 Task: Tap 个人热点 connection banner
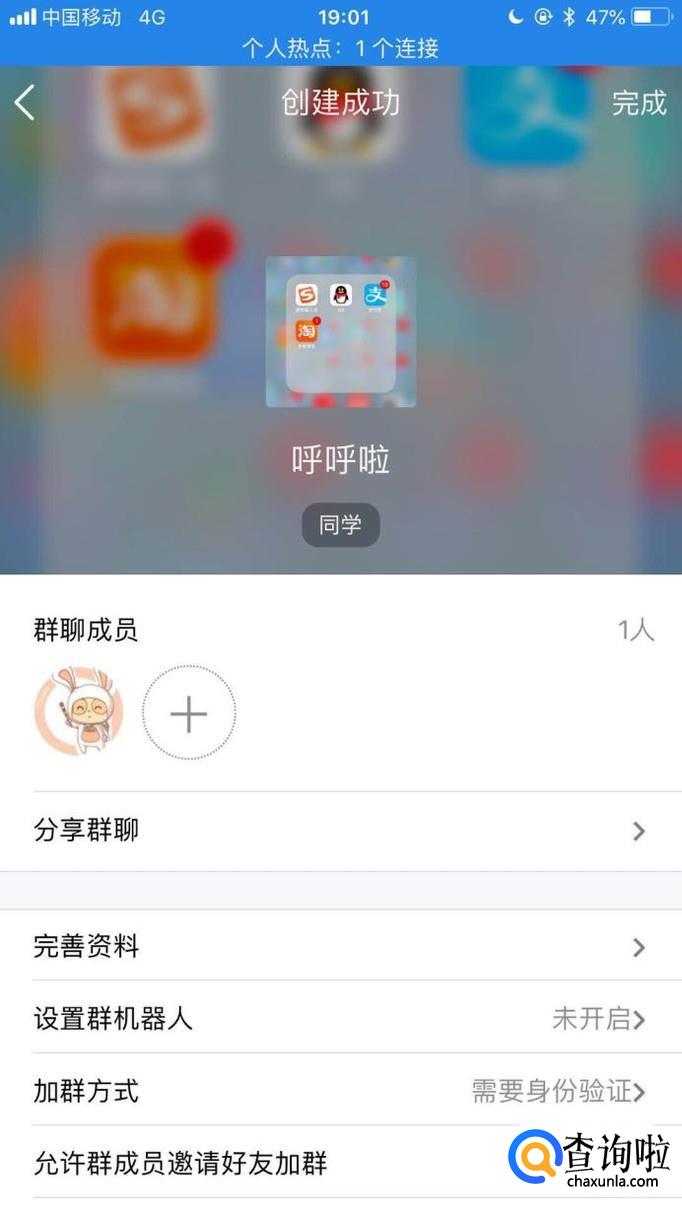pyautogui.click(x=340, y=48)
